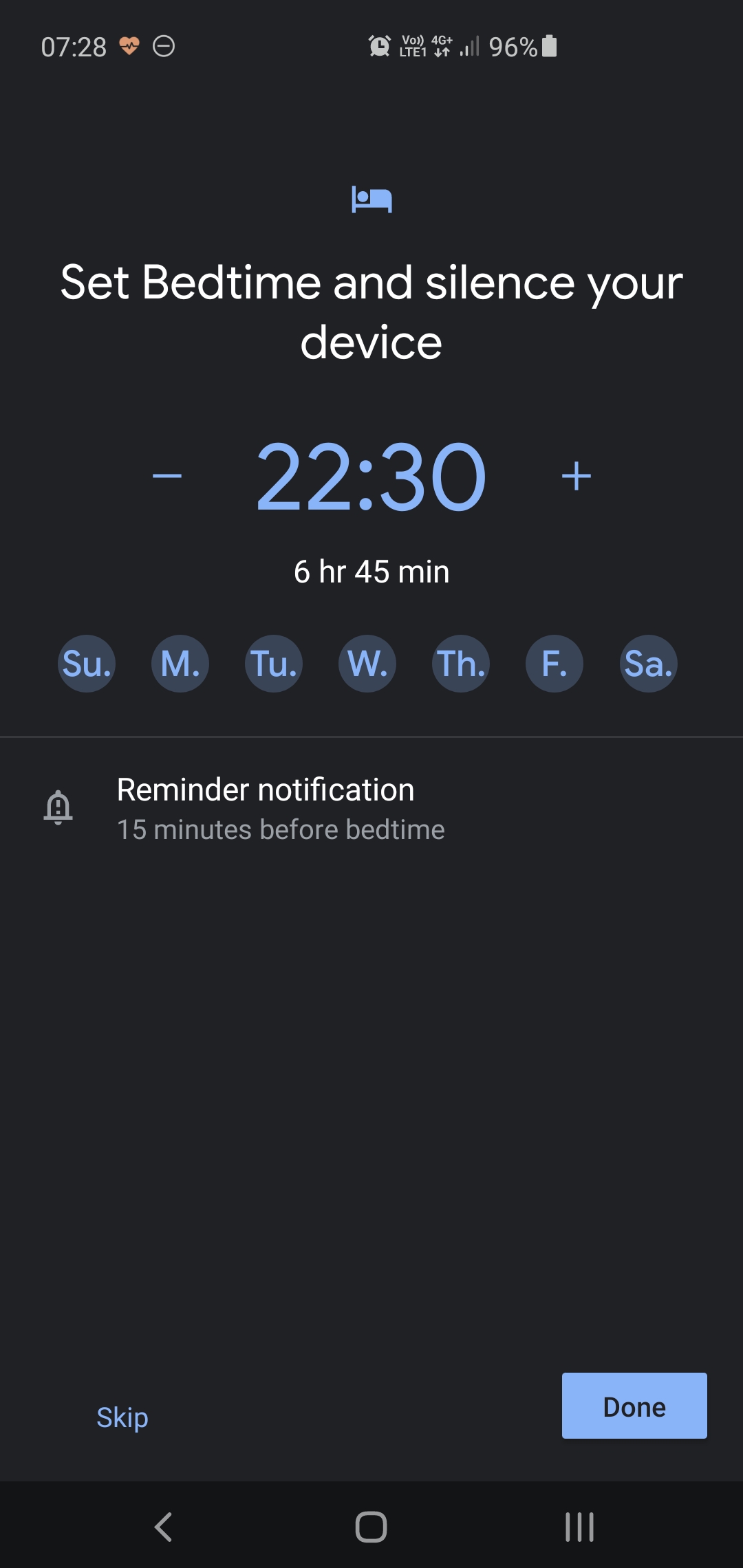Toggle Tuesday in the bedtime schedule

274,664
